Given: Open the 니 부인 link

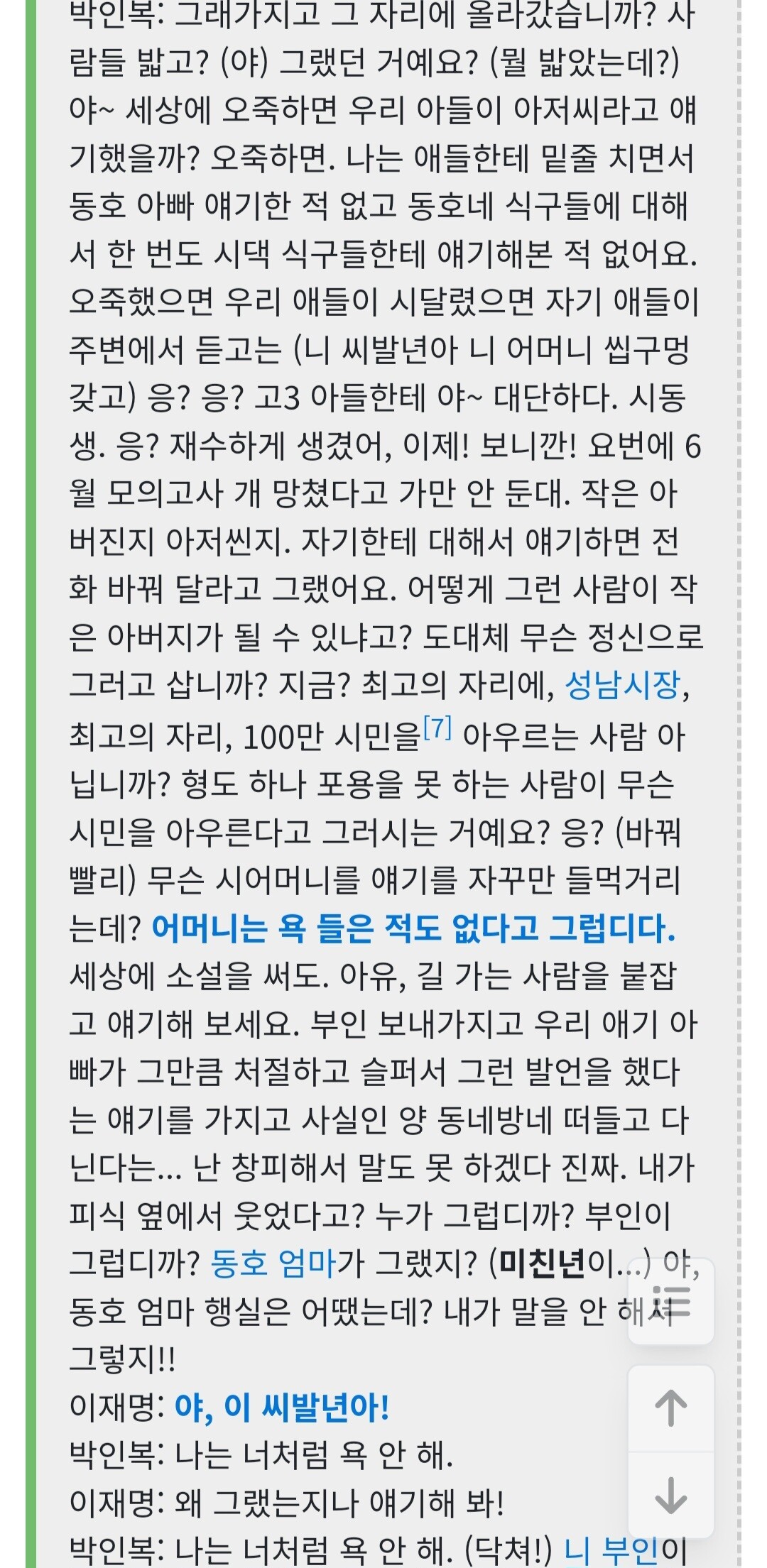Looking at the screenshot, I should (611, 1550).
